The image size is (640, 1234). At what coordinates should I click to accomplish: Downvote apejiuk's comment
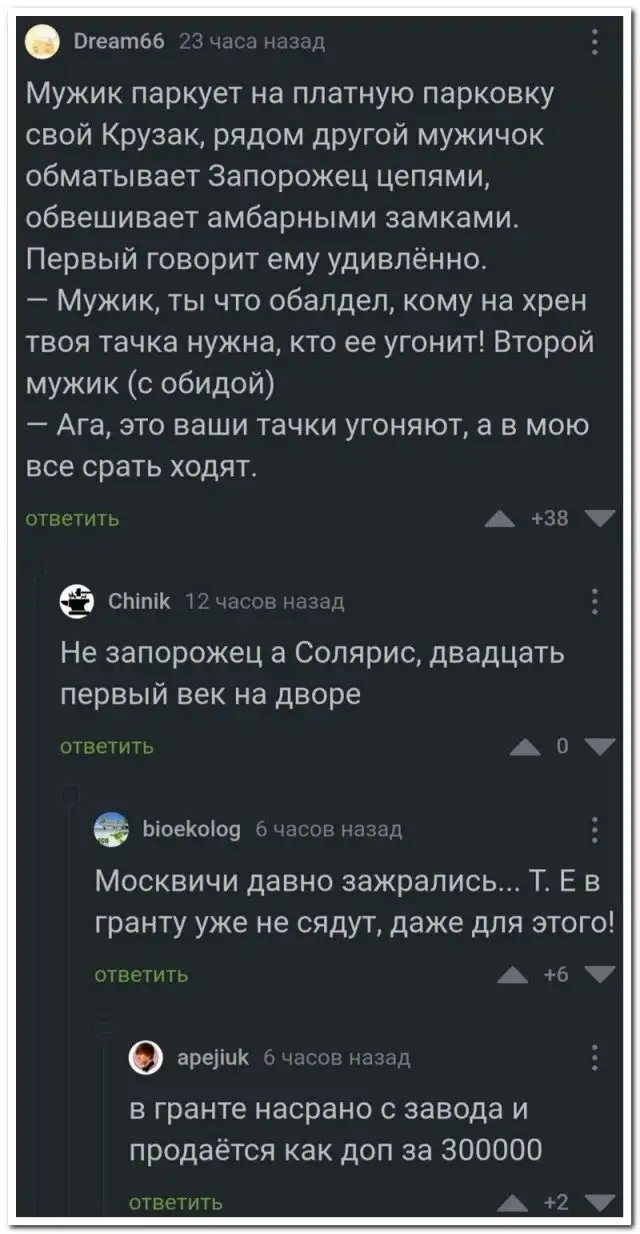(599, 1203)
